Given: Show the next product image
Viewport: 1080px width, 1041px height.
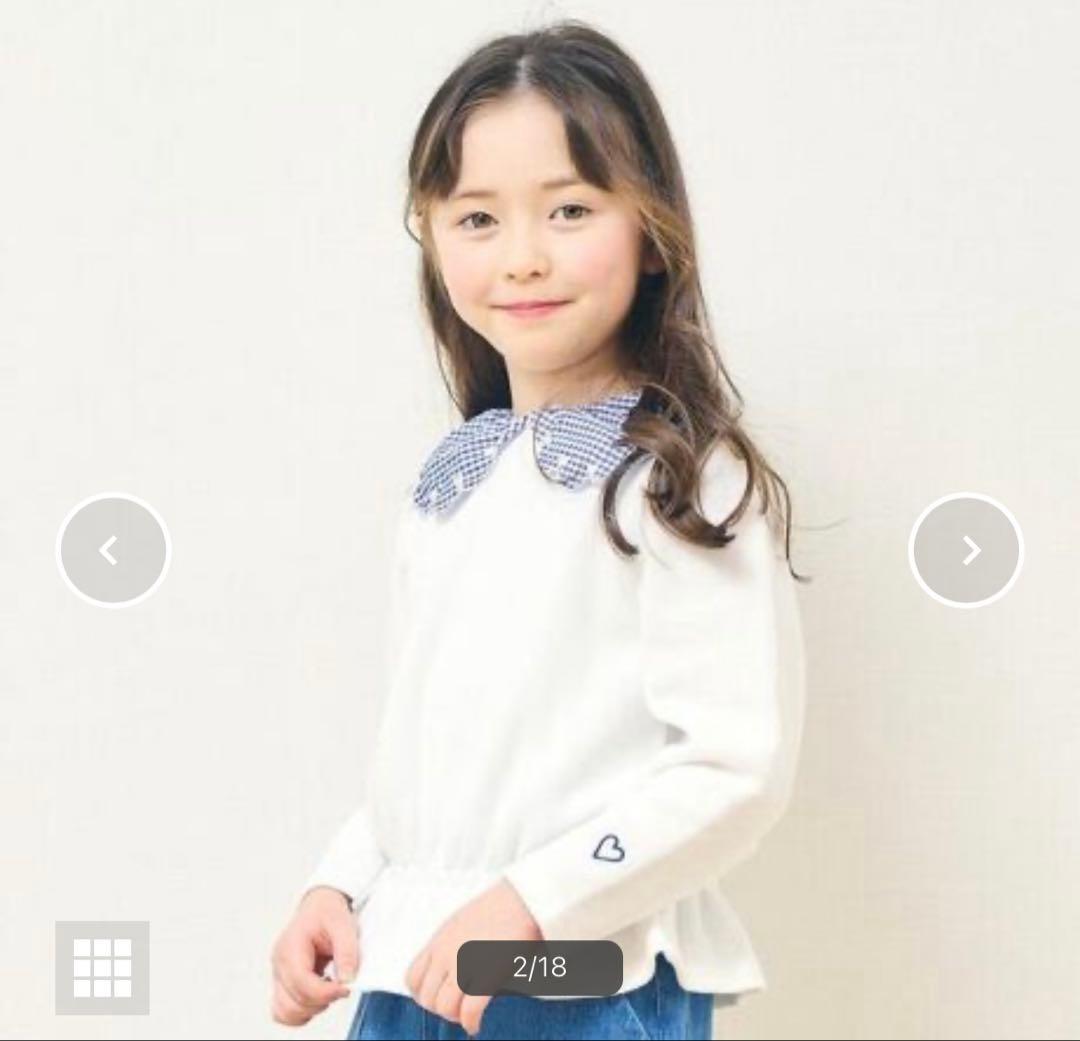Looking at the screenshot, I should 966,550.
